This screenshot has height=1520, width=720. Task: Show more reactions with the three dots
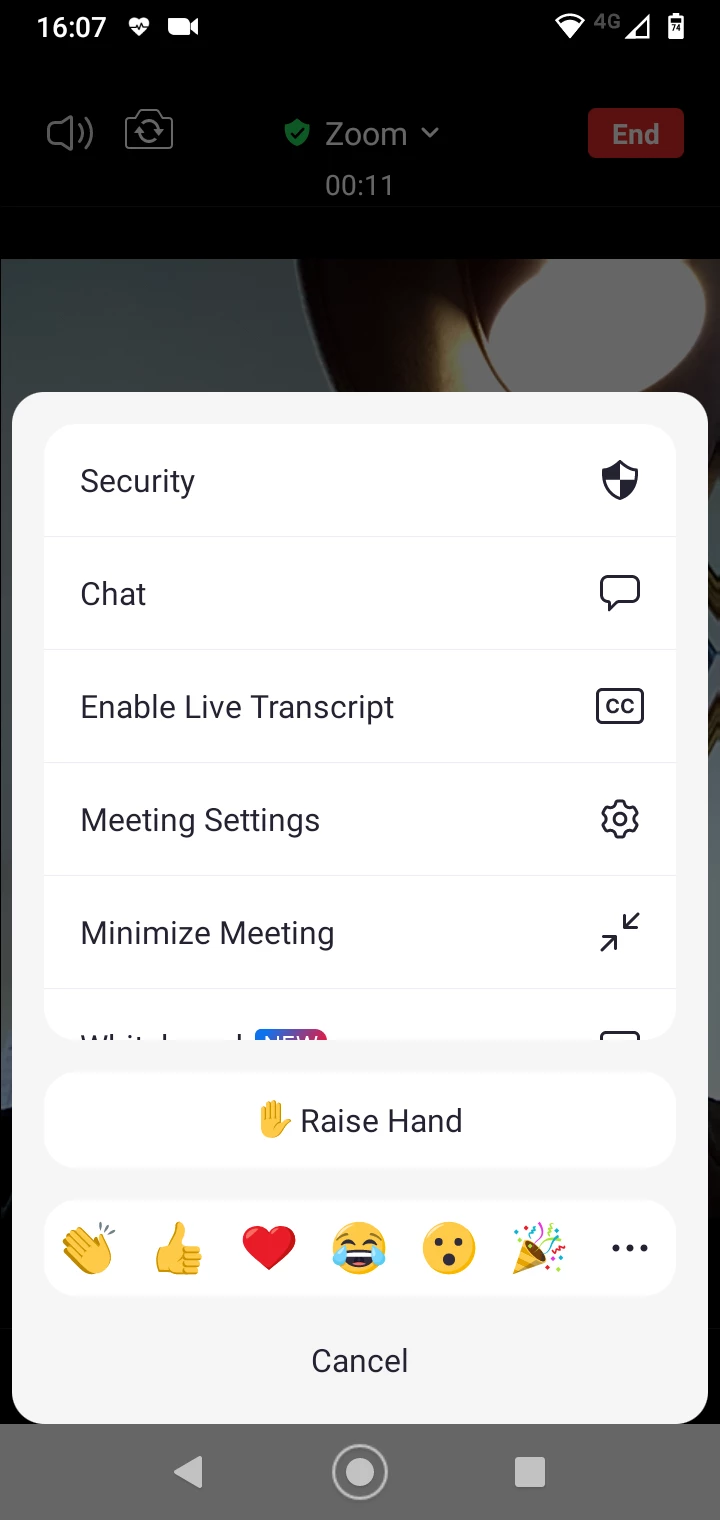(x=630, y=1248)
